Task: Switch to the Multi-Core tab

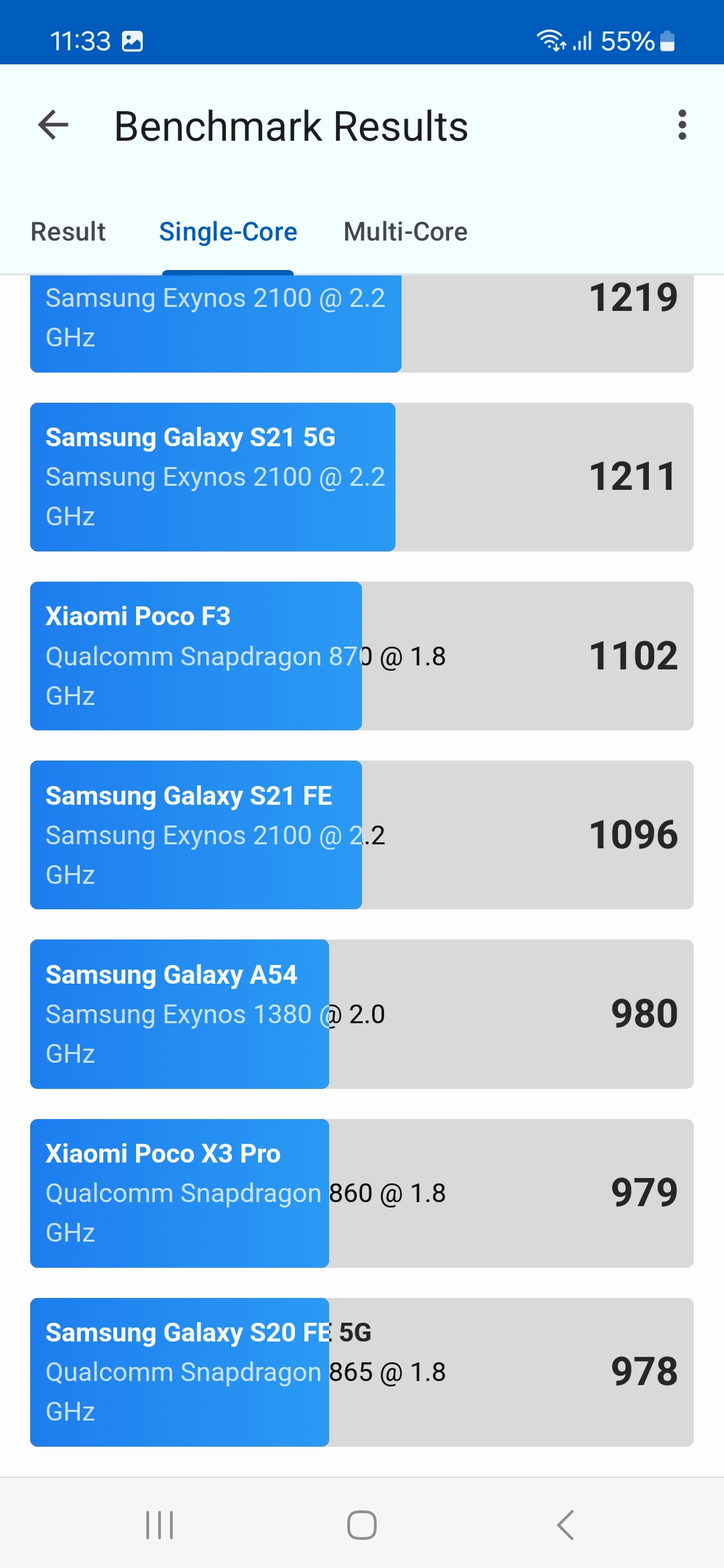Action: [406, 232]
